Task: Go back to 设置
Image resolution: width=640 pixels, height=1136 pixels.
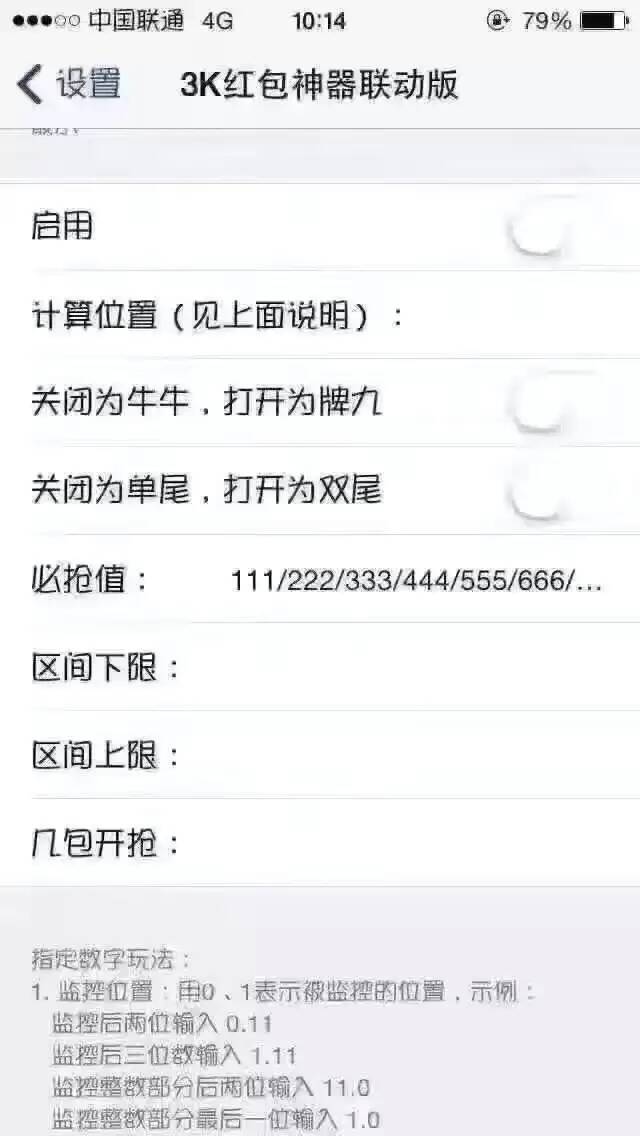Action: 69,85
